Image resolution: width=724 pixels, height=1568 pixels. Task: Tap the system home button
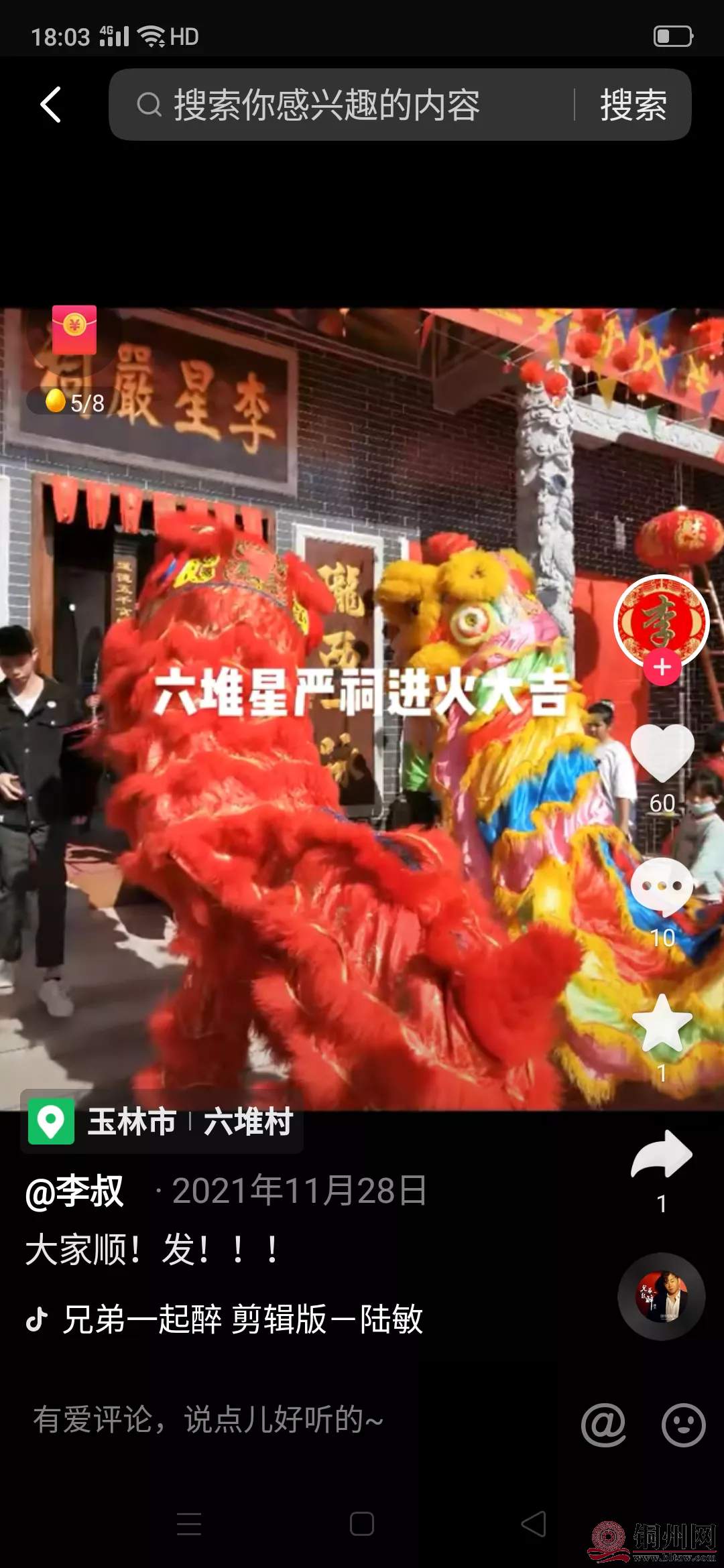(x=362, y=1524)
